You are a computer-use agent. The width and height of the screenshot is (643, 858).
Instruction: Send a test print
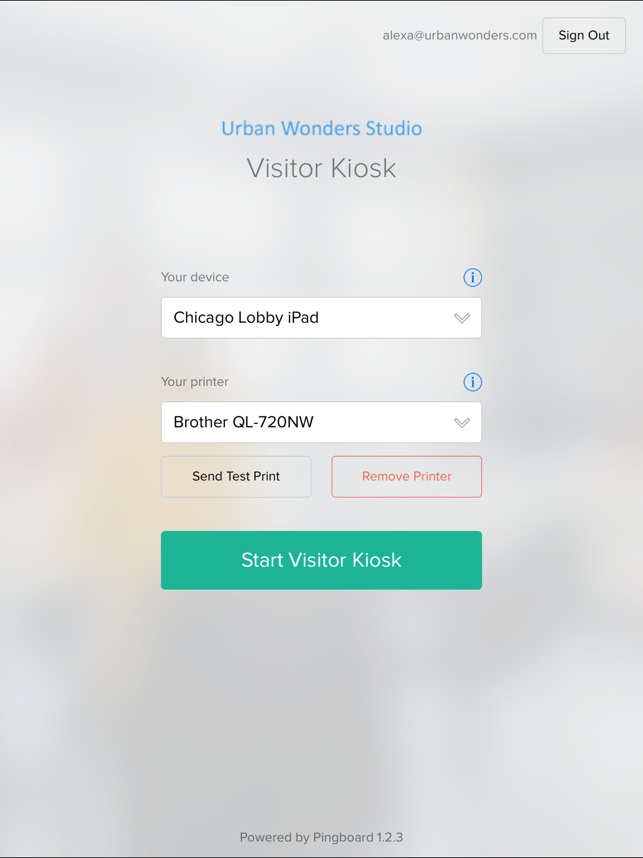tap(236, 477)
